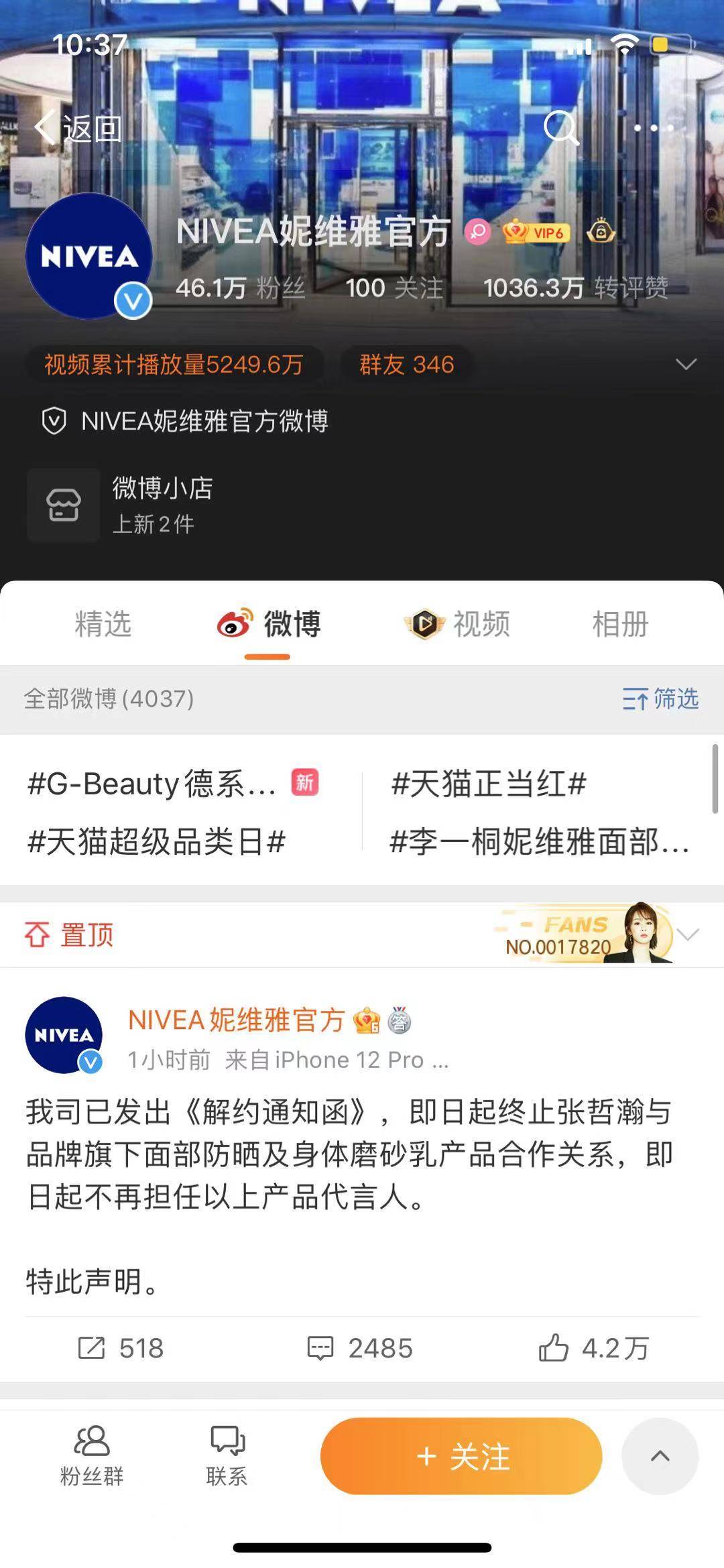Open the NIVEA profile avatar
Viewport: 724px width, 1568px height.
(88, 256)
